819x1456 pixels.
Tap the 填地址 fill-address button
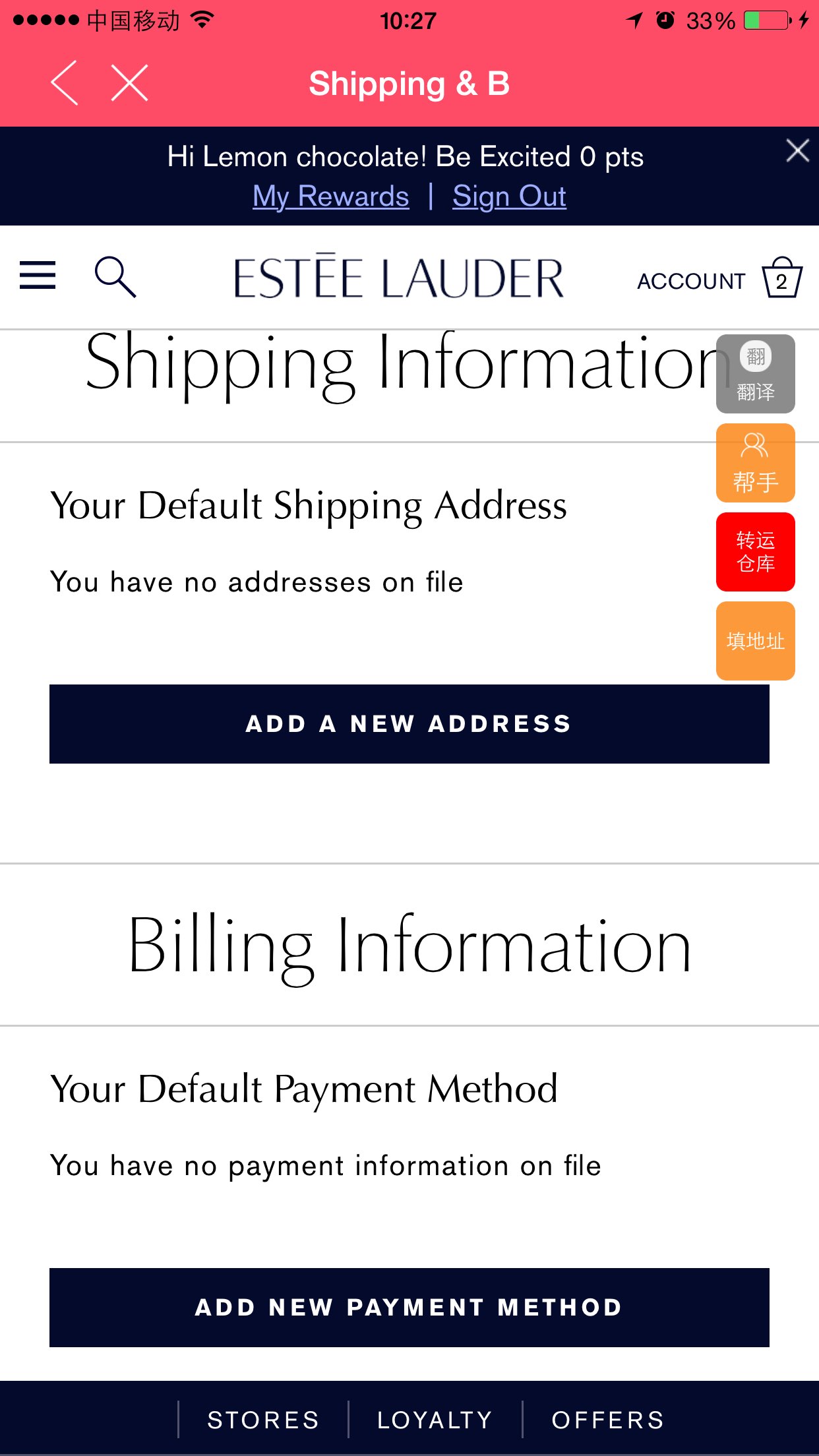(756, 641)
